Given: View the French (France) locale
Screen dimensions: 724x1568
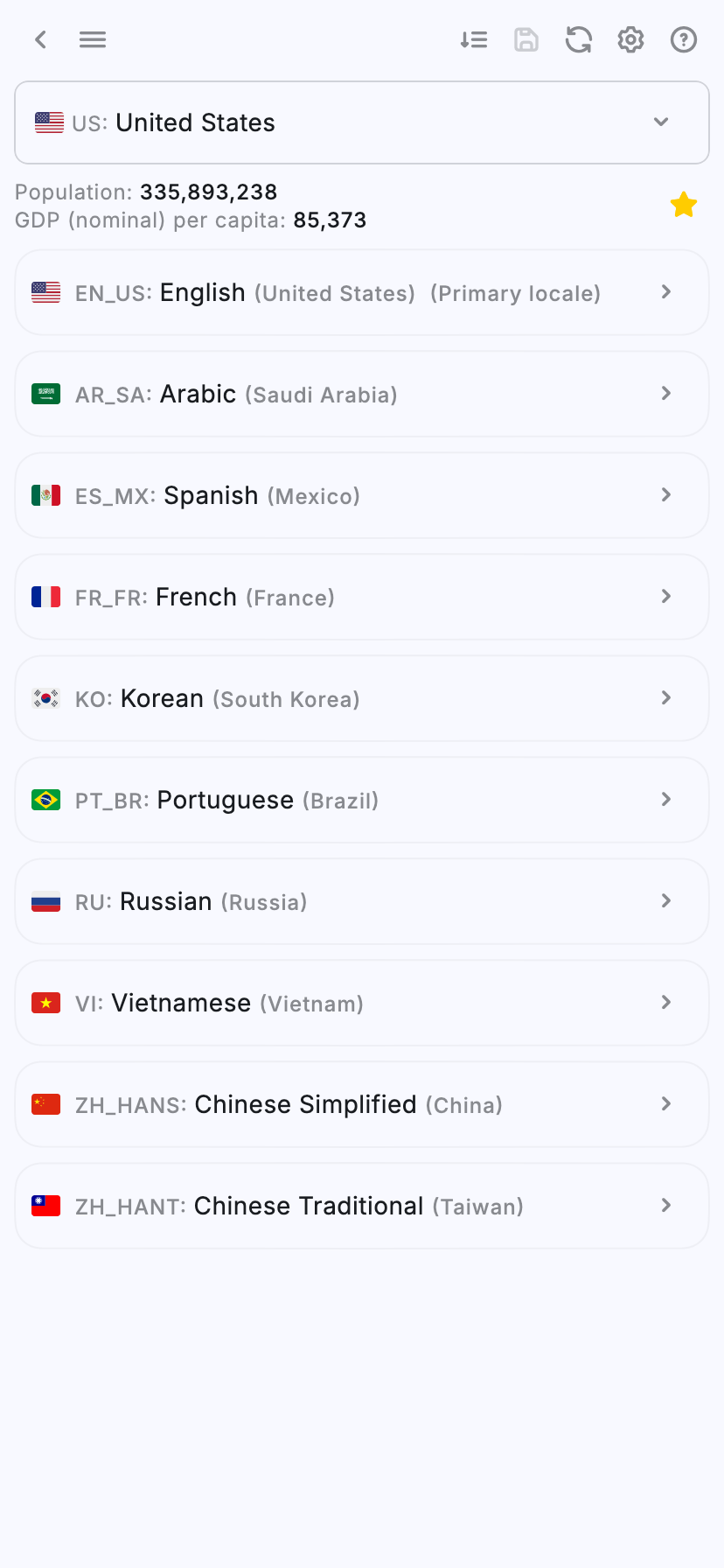Looking at the screenshot, I should tap(362, 597).
